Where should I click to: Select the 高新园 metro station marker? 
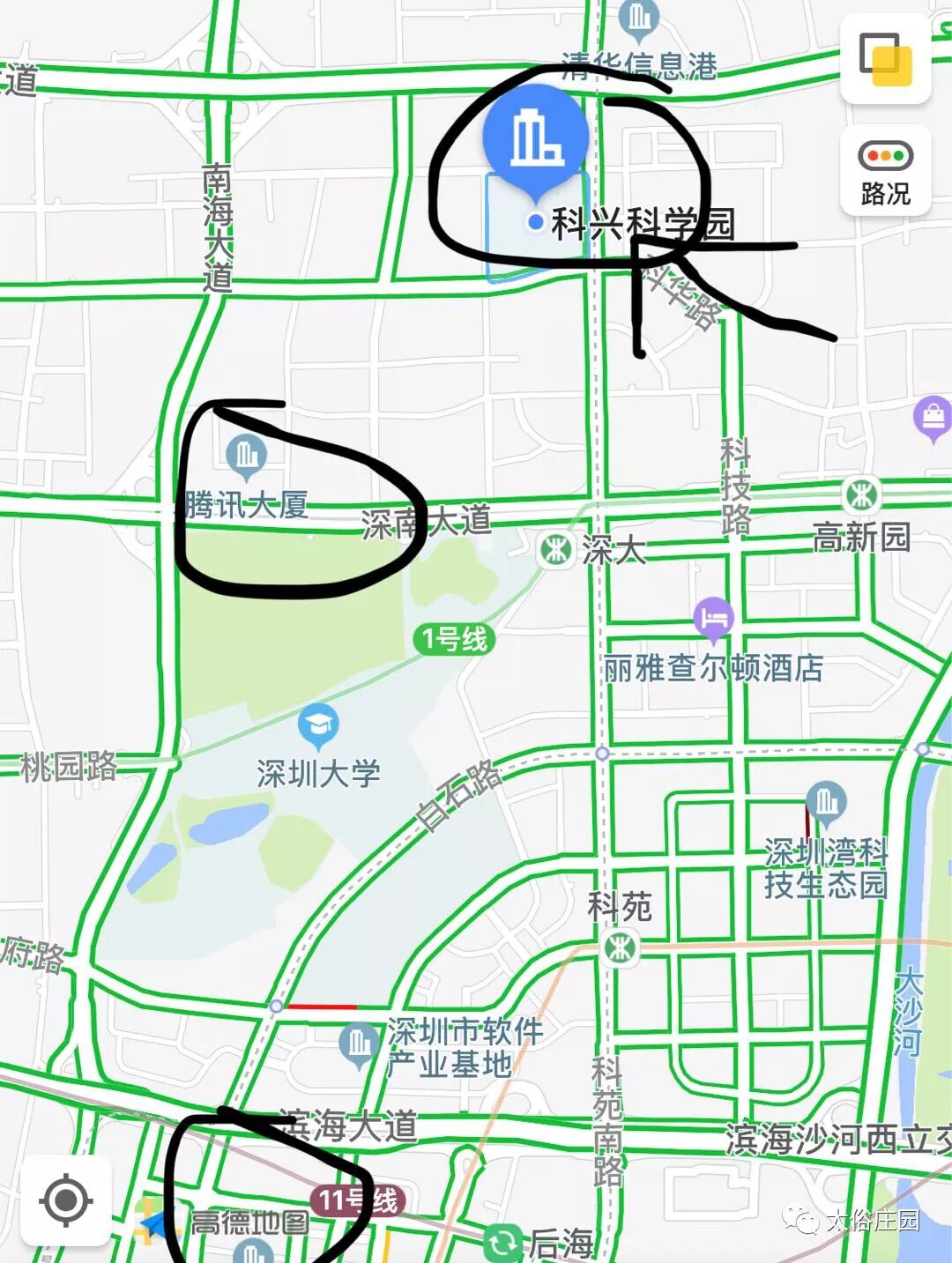(x=859, y=495)
